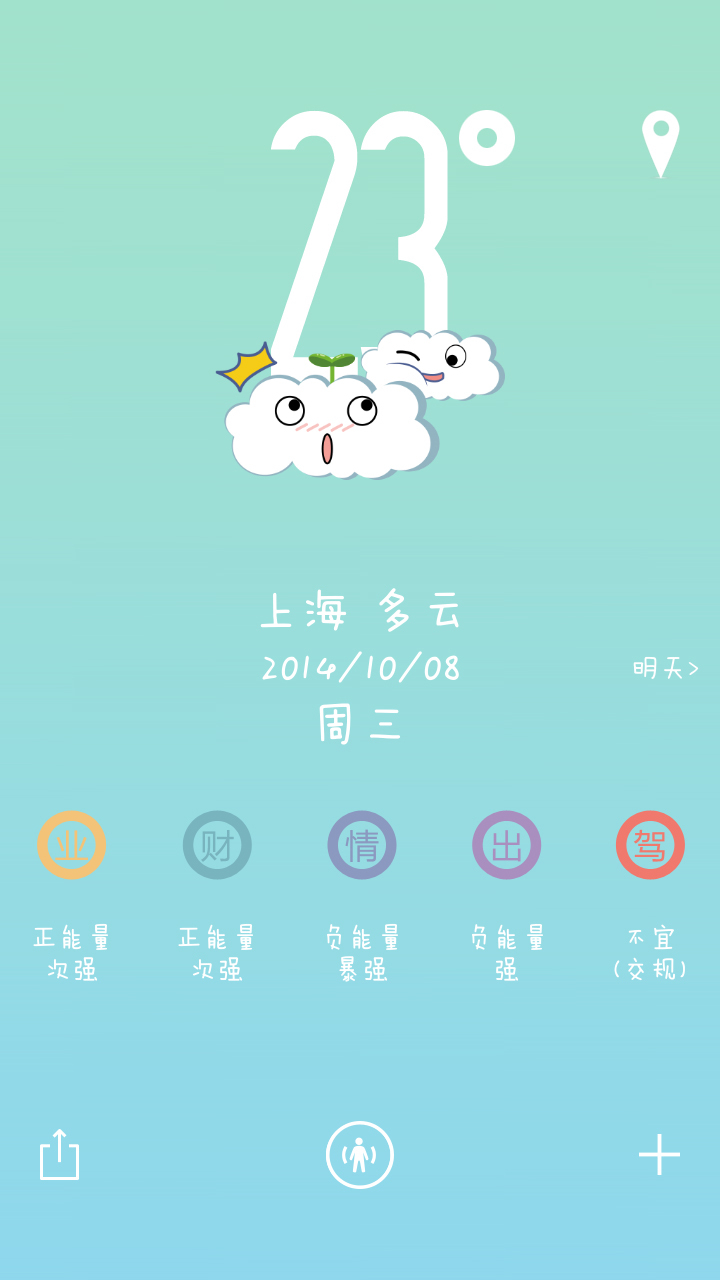Tap the date 2014/10/08
This screenshot has height=1280, width=720.
click(x=362, y=667)
